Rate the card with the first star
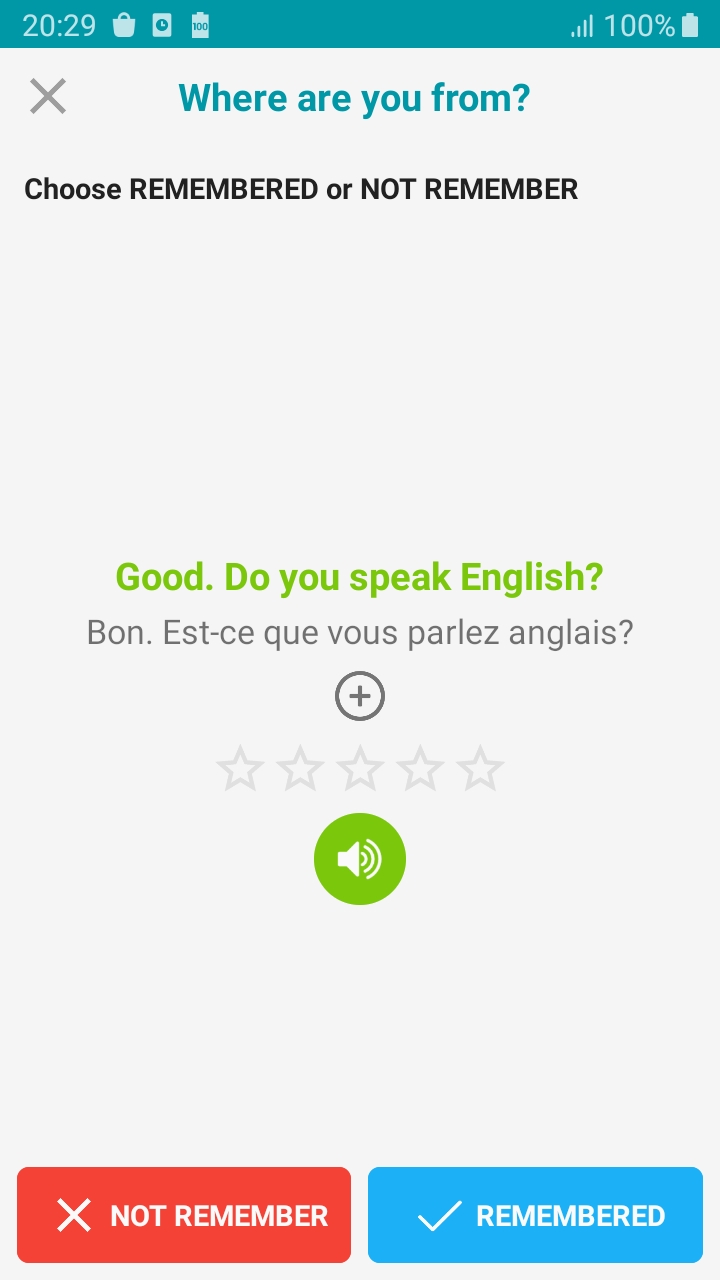Screen dimensions: 720x1280 pos(240,765)
